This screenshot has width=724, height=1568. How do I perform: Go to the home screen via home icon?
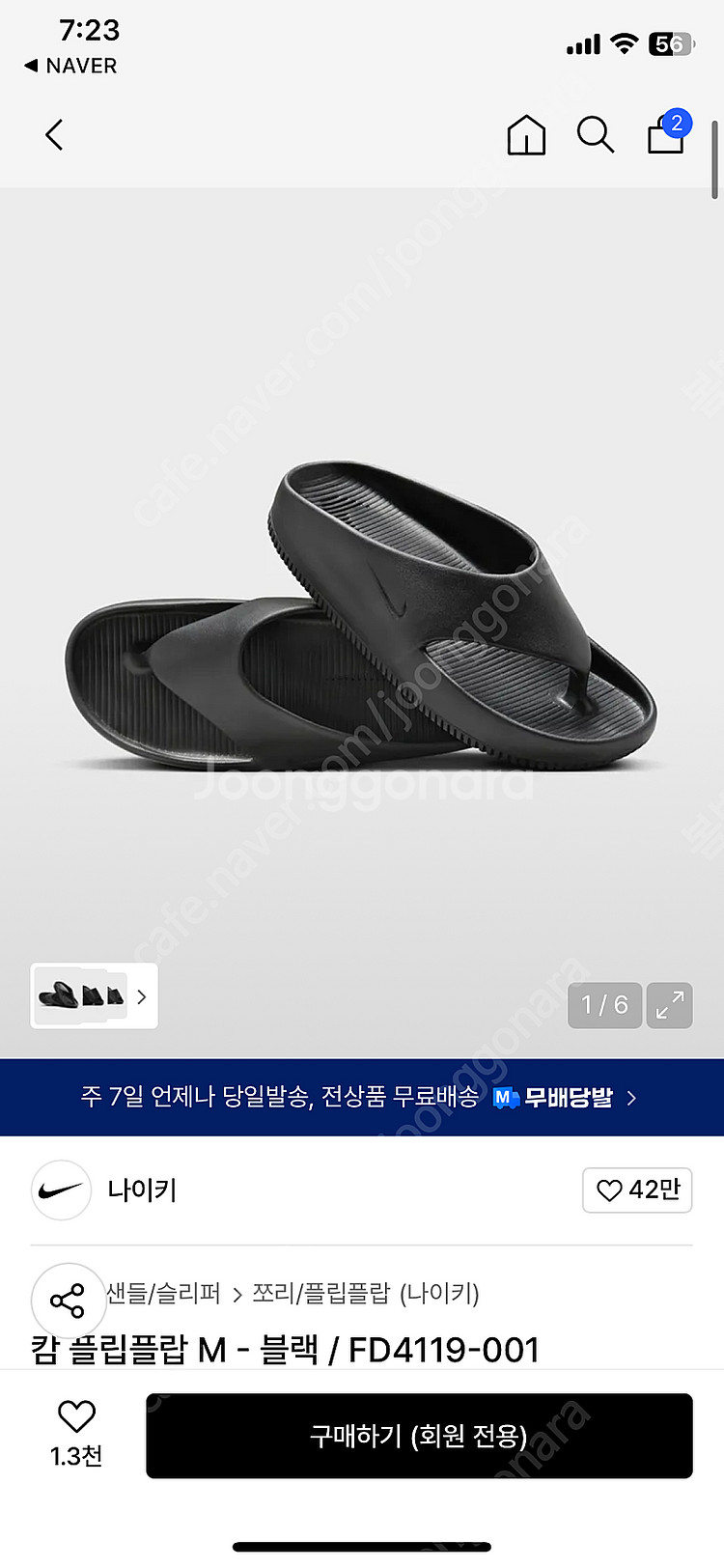tap(526, 135)
